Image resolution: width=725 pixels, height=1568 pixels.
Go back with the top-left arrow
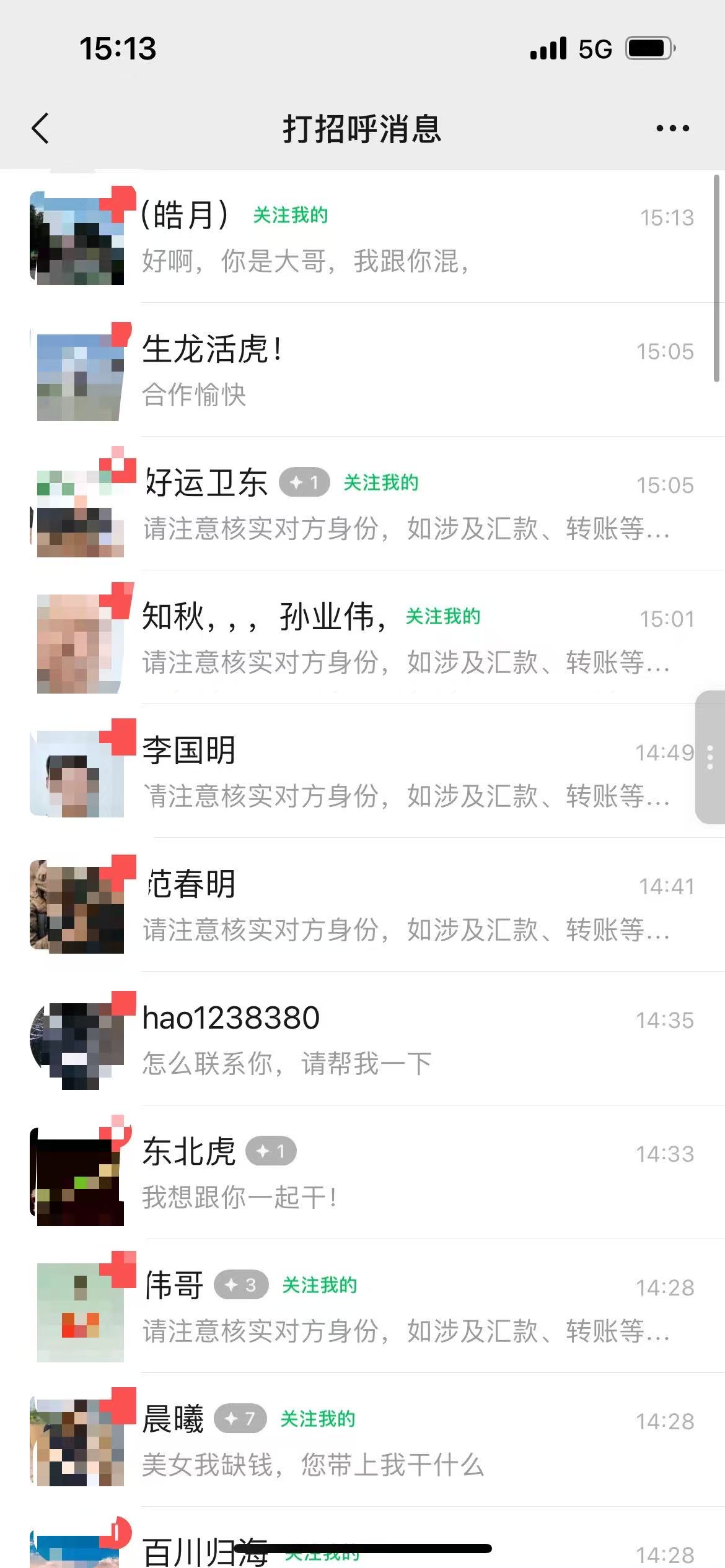40,128
